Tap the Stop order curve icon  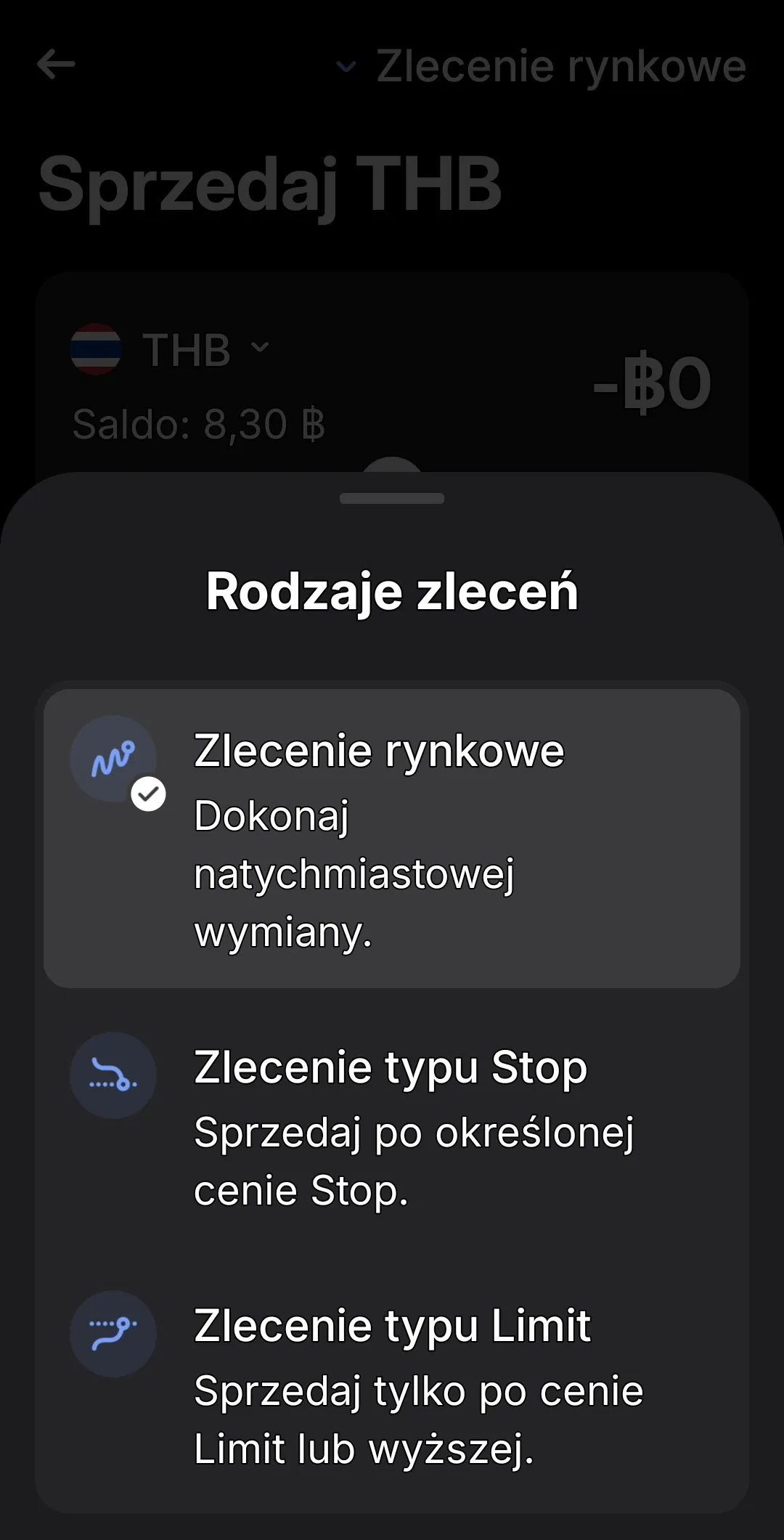pyautogui.click(x=113, y=1077)
